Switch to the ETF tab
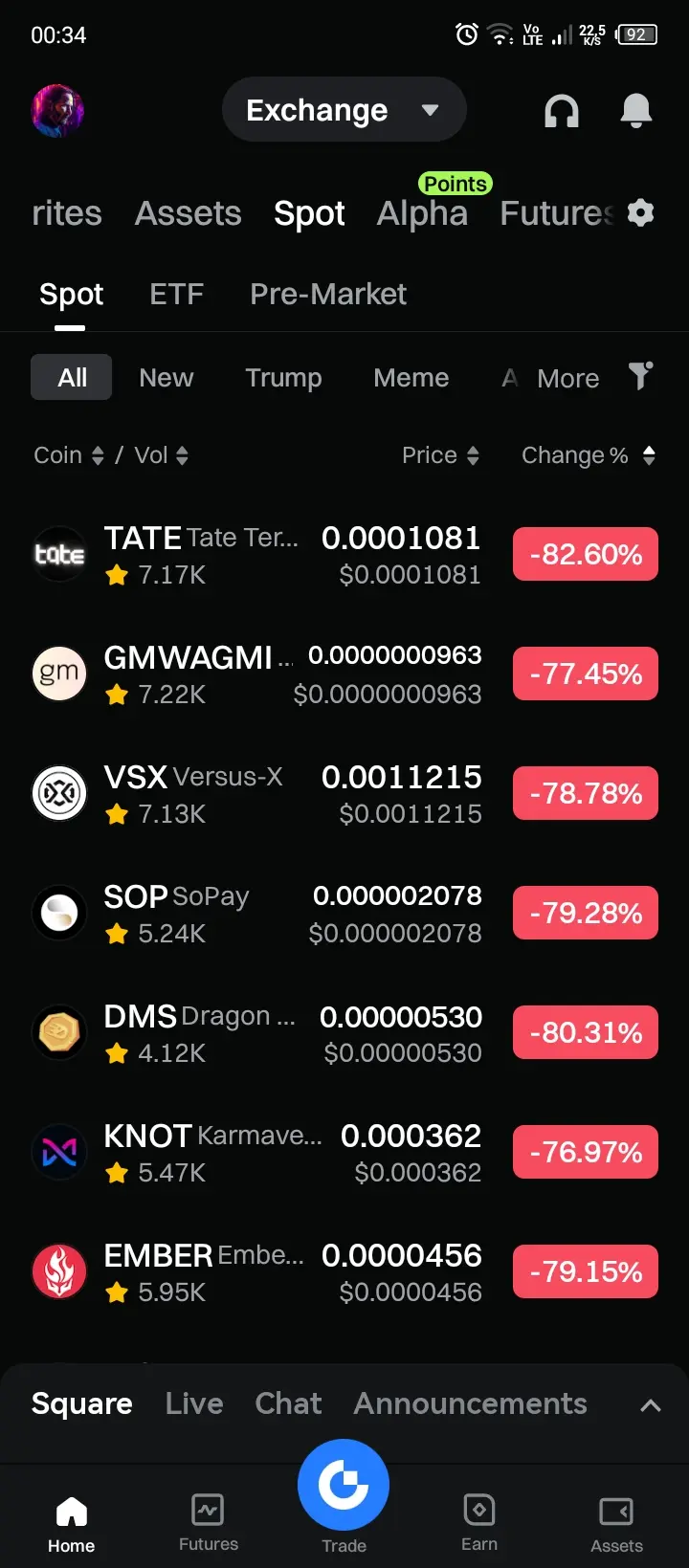This screenshot has width=689, height=1568. (x=176, y=294)
